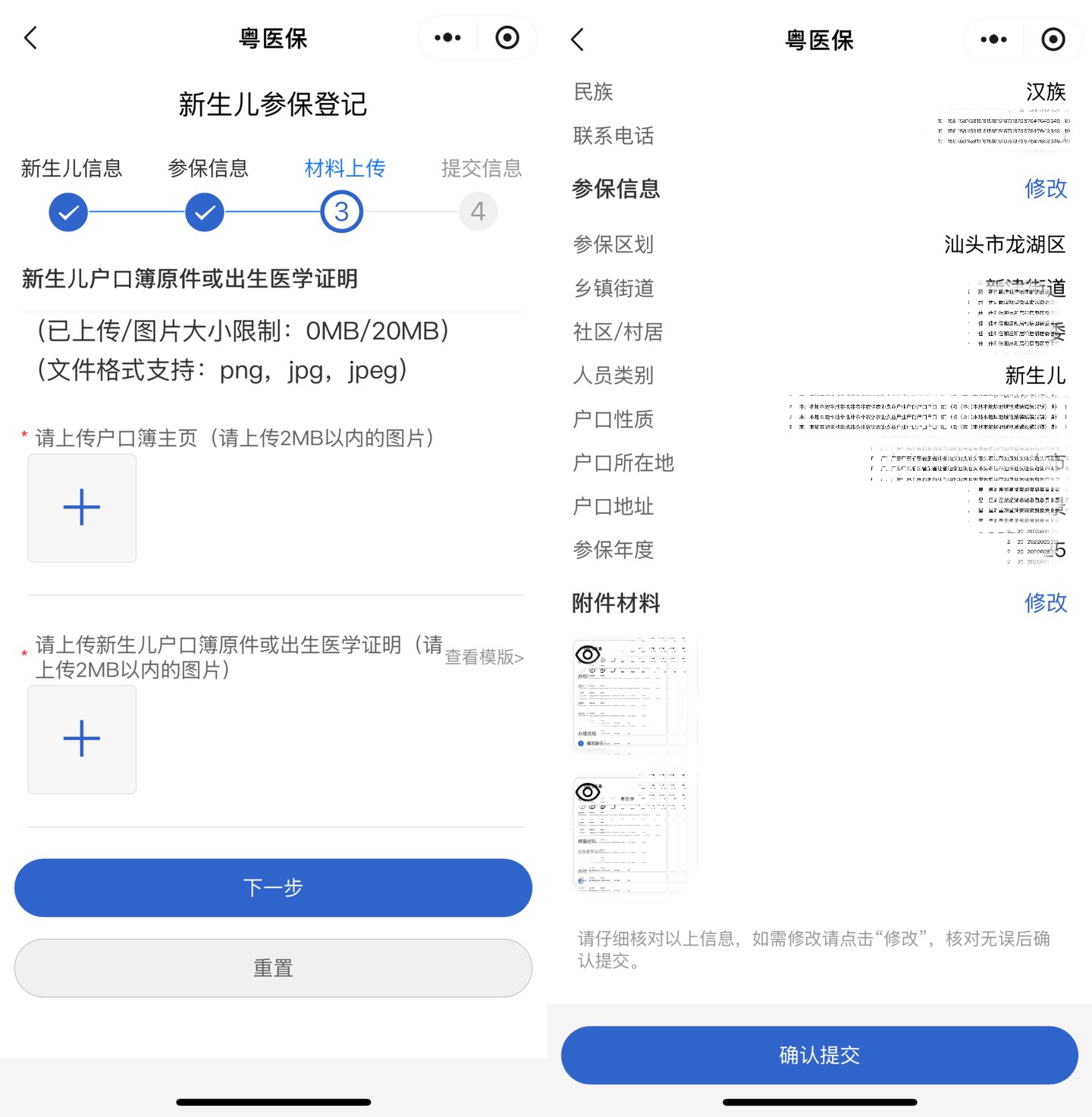The width and height of the screenshot is (1092, 1117).
Task: Go back from the page showing 民族 汉族
Action: pos(578,39)
